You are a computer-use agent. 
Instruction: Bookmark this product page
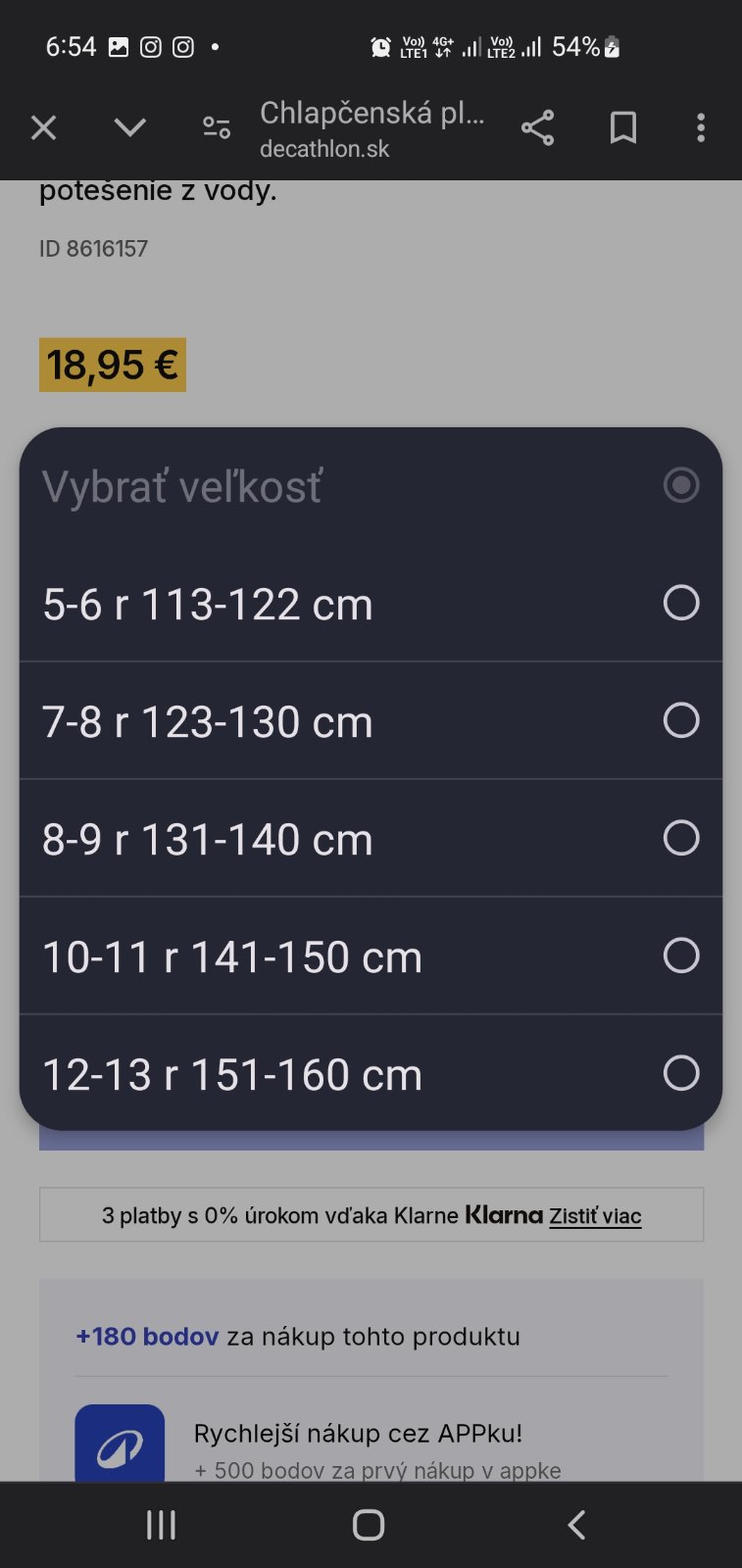[x=623, y=127]
